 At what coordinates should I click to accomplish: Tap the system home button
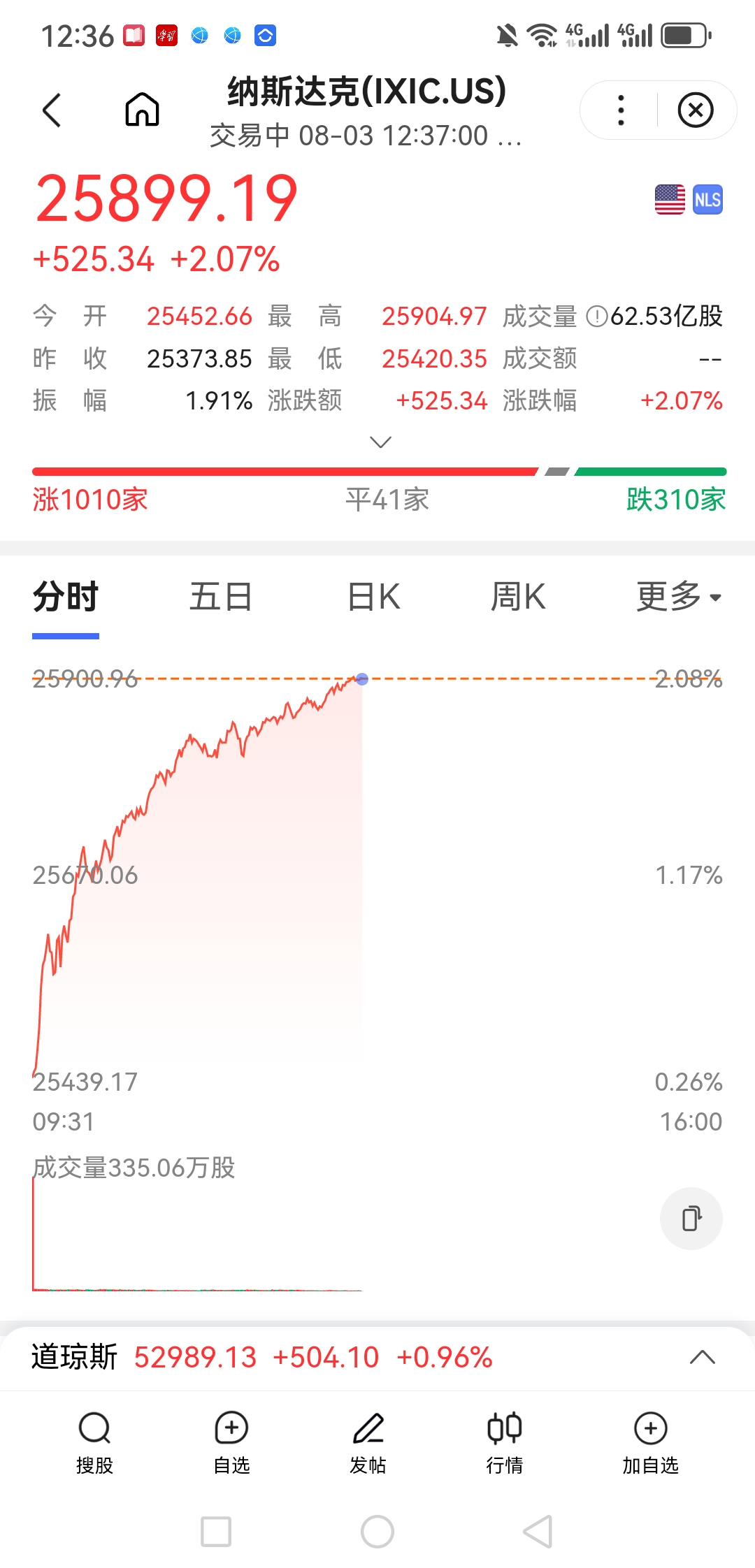[377, 1532]
